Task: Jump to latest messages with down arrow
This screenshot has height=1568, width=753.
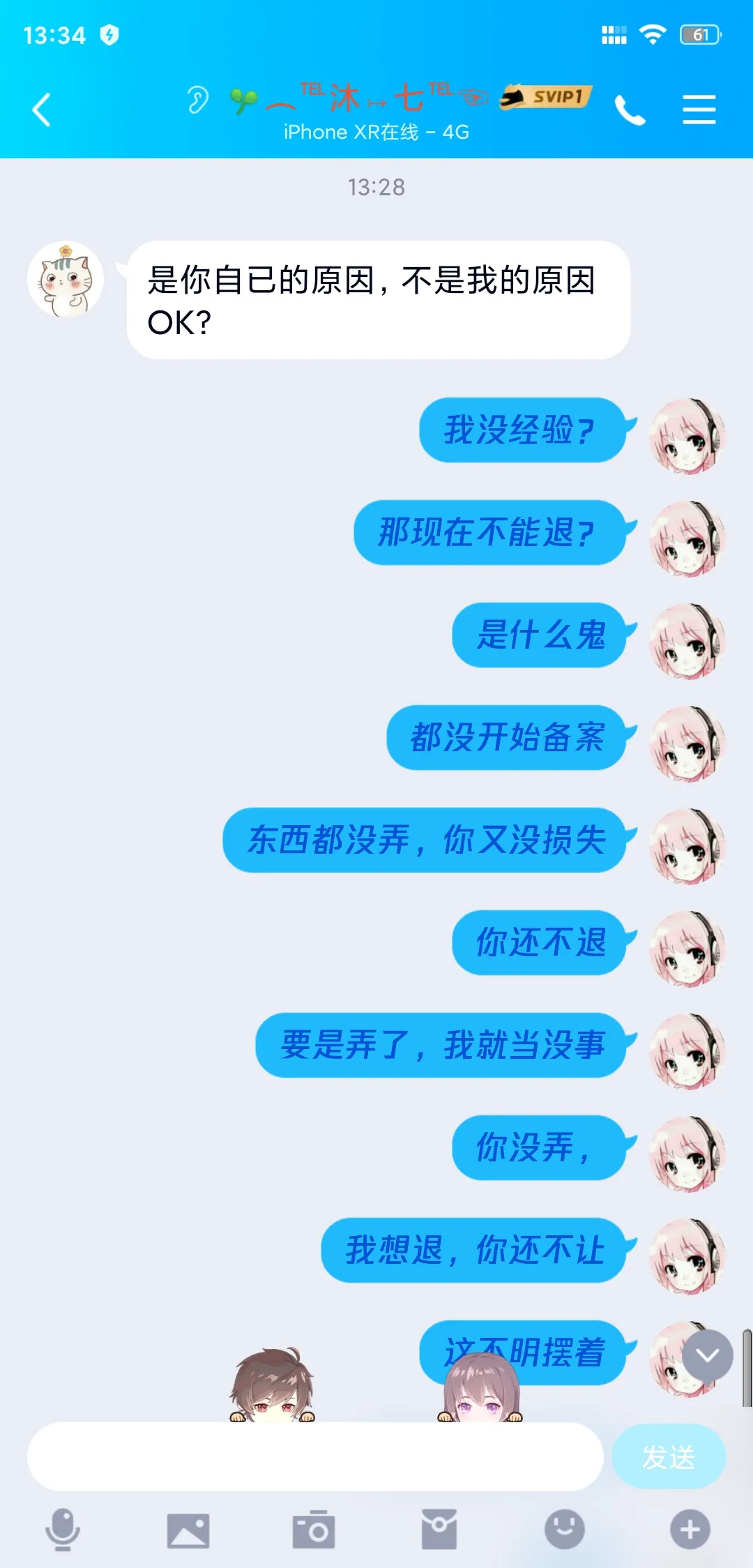Action: coord(707,1355)
